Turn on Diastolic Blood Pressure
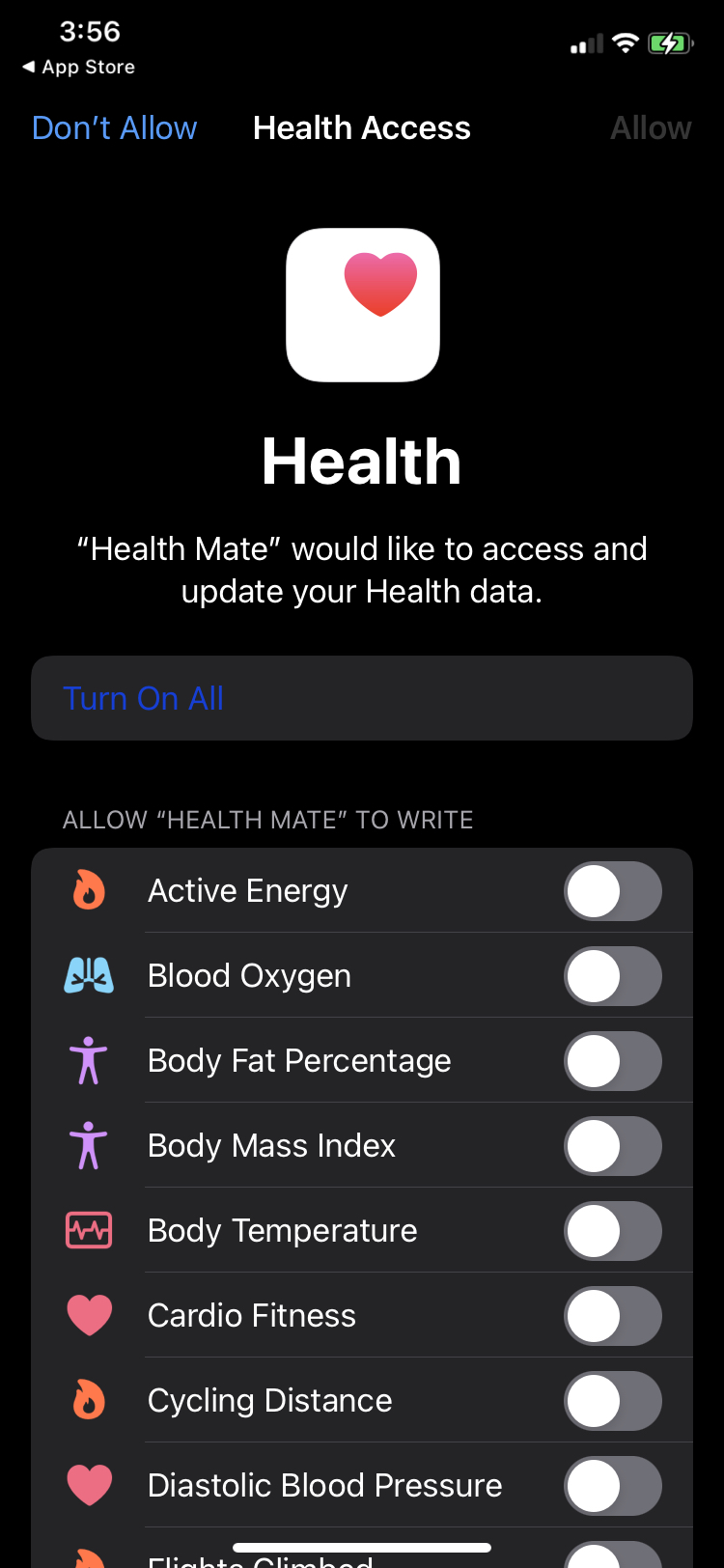This screenshot has height=1568, width=724. click(612, 1486)
